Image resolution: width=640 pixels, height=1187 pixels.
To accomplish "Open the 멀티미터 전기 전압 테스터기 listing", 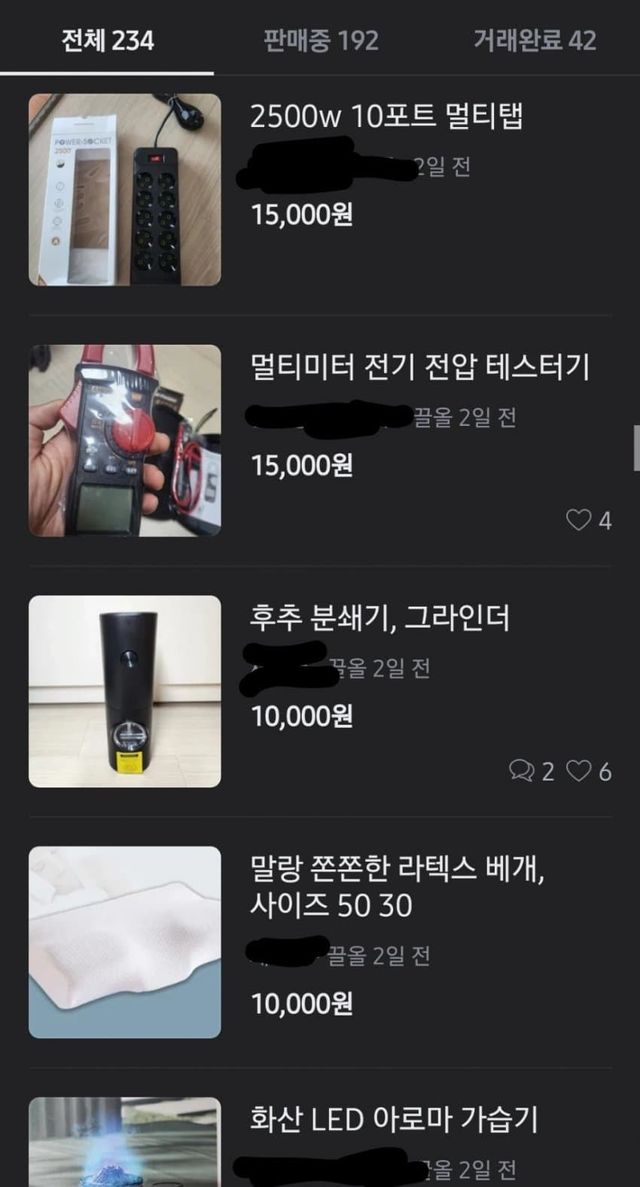I will (419, 368).
